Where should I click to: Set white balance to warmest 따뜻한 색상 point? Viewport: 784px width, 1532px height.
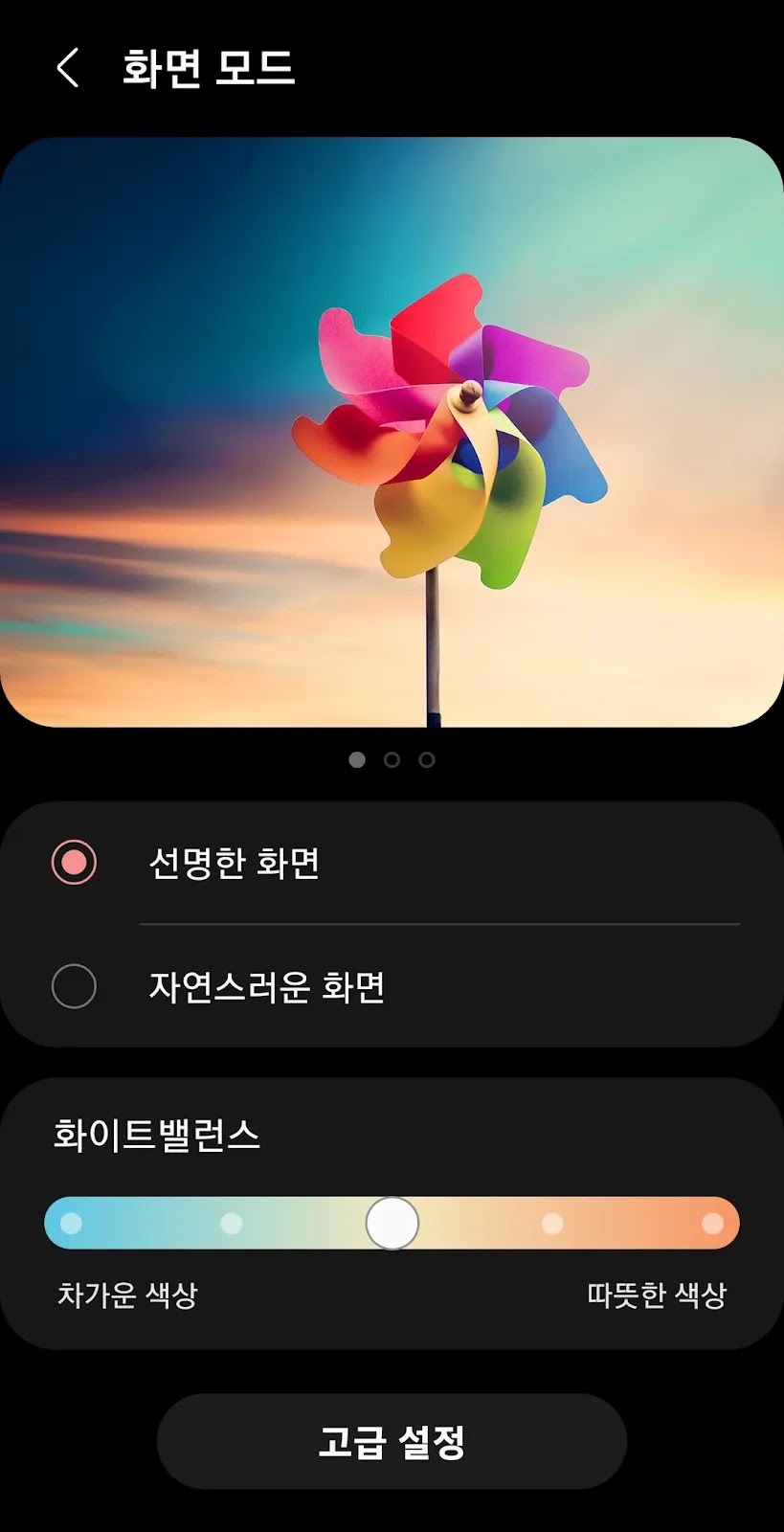(712, 1223)
